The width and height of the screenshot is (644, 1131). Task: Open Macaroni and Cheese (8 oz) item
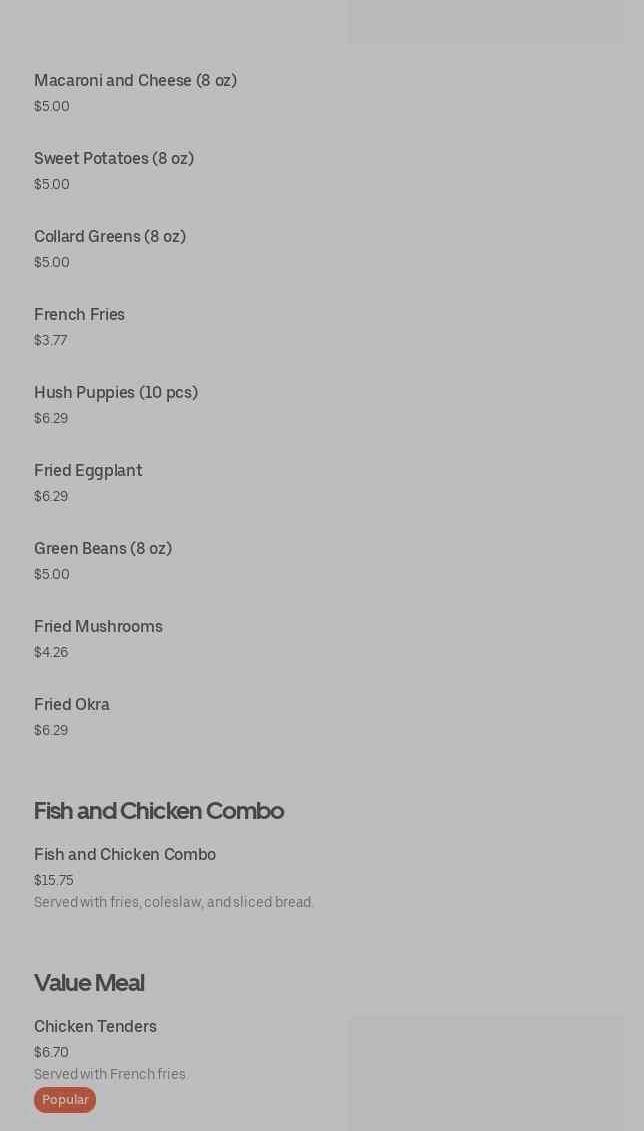pos(135,81)
